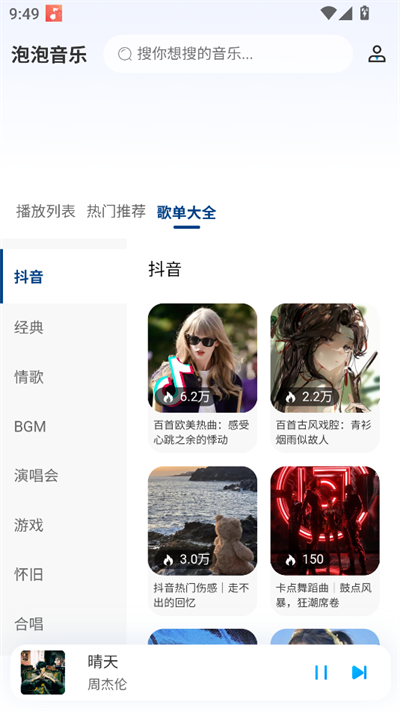Screen dimensions: 400x711
Task: Open playlist 百首古风戏腔
Action: [x=325, y=378]
